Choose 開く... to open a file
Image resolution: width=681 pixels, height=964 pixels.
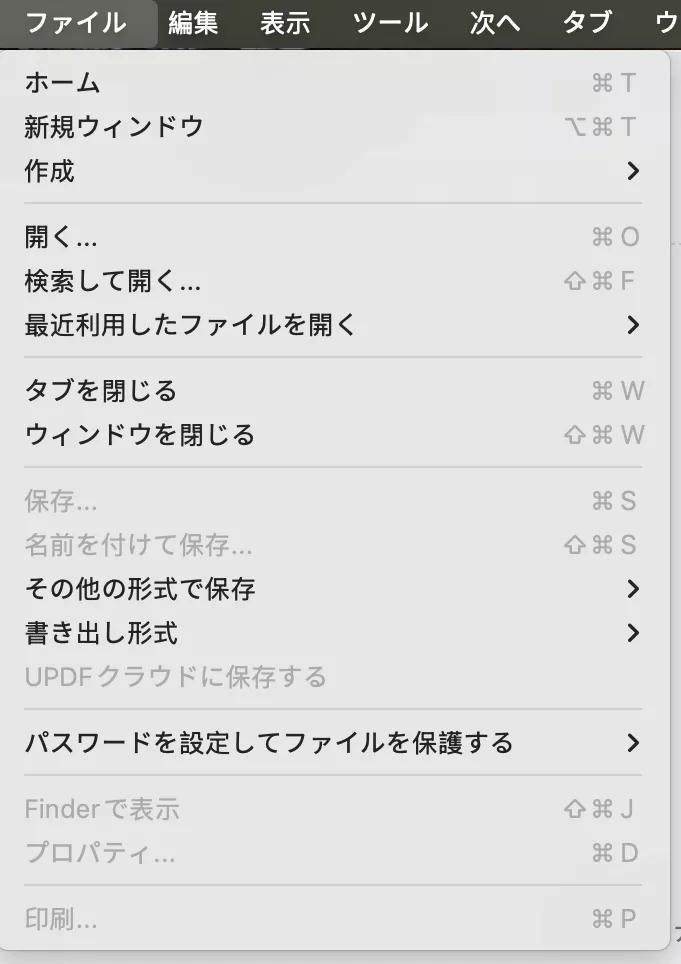[61, 237]
